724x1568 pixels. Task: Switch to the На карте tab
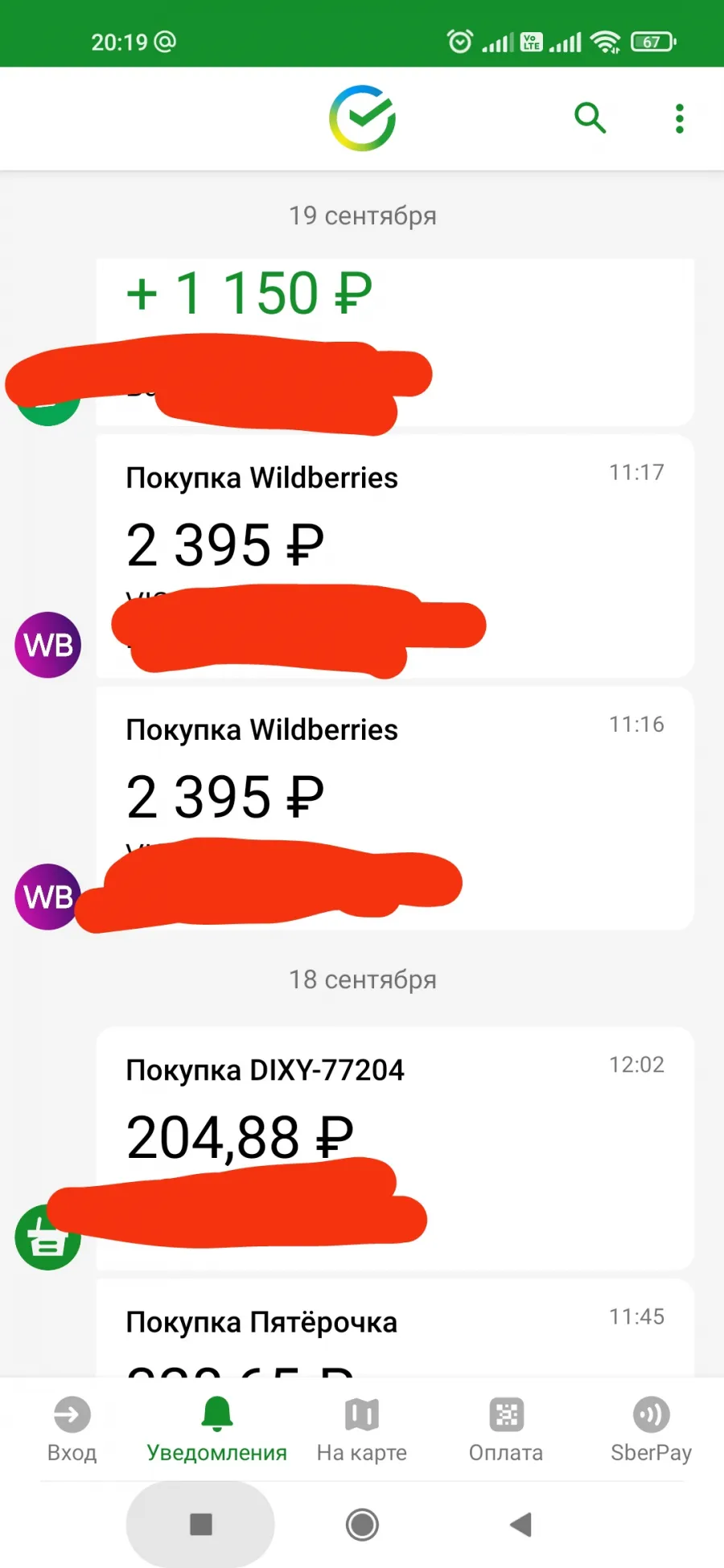pos(362,1430)
